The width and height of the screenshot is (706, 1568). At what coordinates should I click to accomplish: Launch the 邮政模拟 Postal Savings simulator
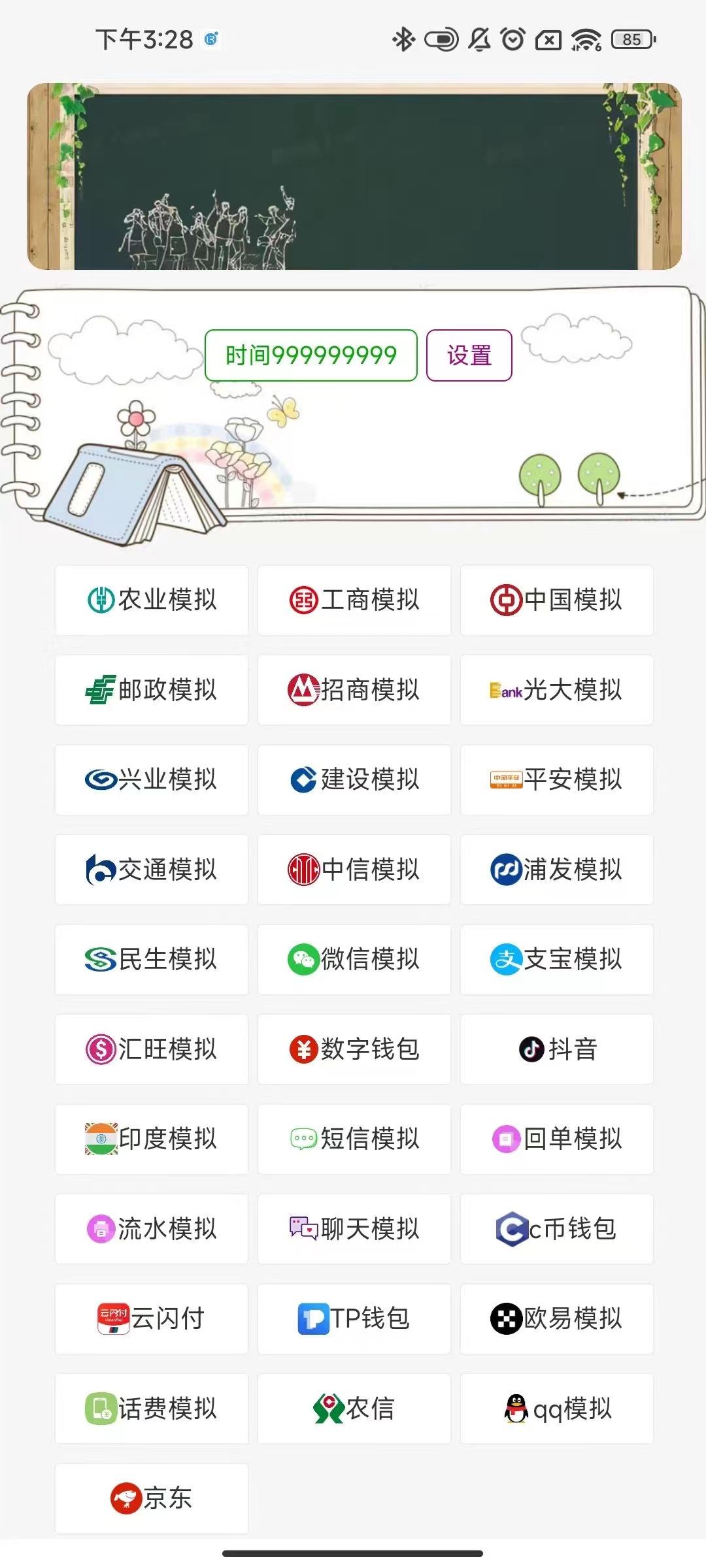pos(152,691)
